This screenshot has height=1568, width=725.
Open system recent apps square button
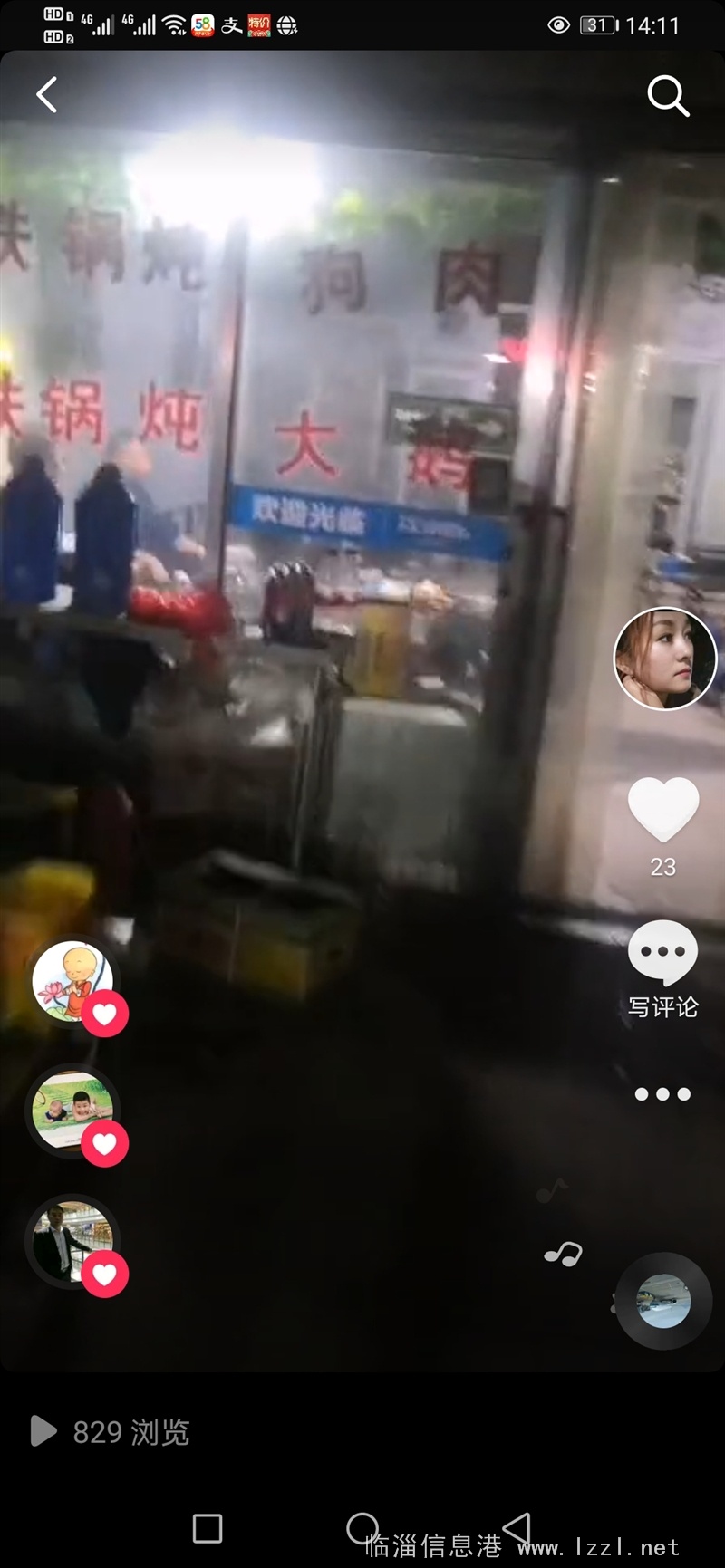pos(208,1528)
